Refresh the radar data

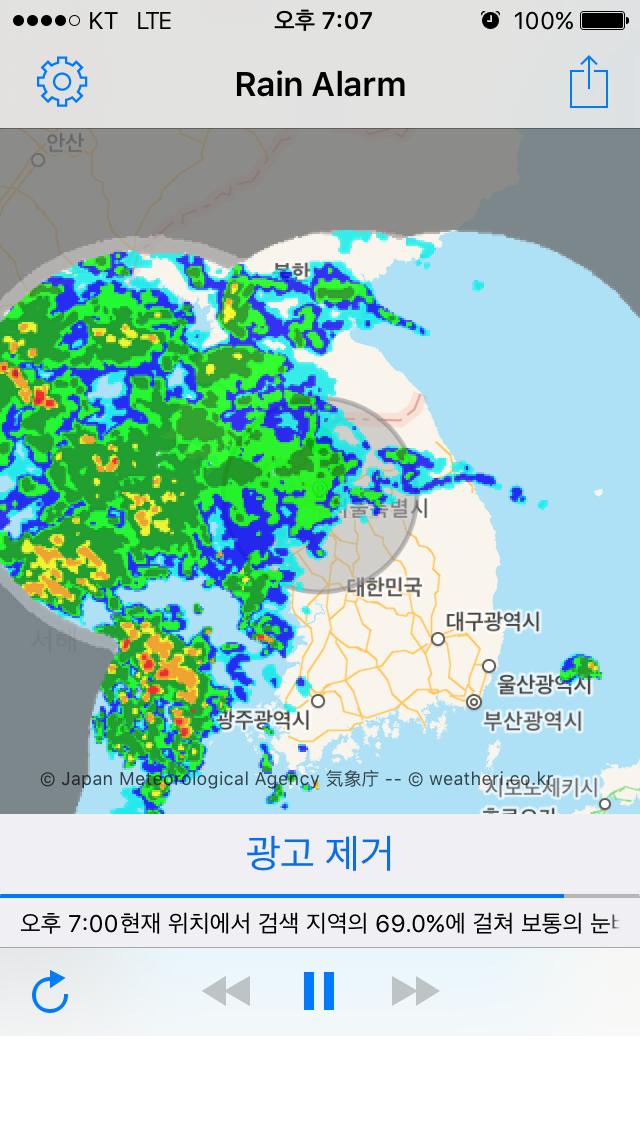pos(50,991)
